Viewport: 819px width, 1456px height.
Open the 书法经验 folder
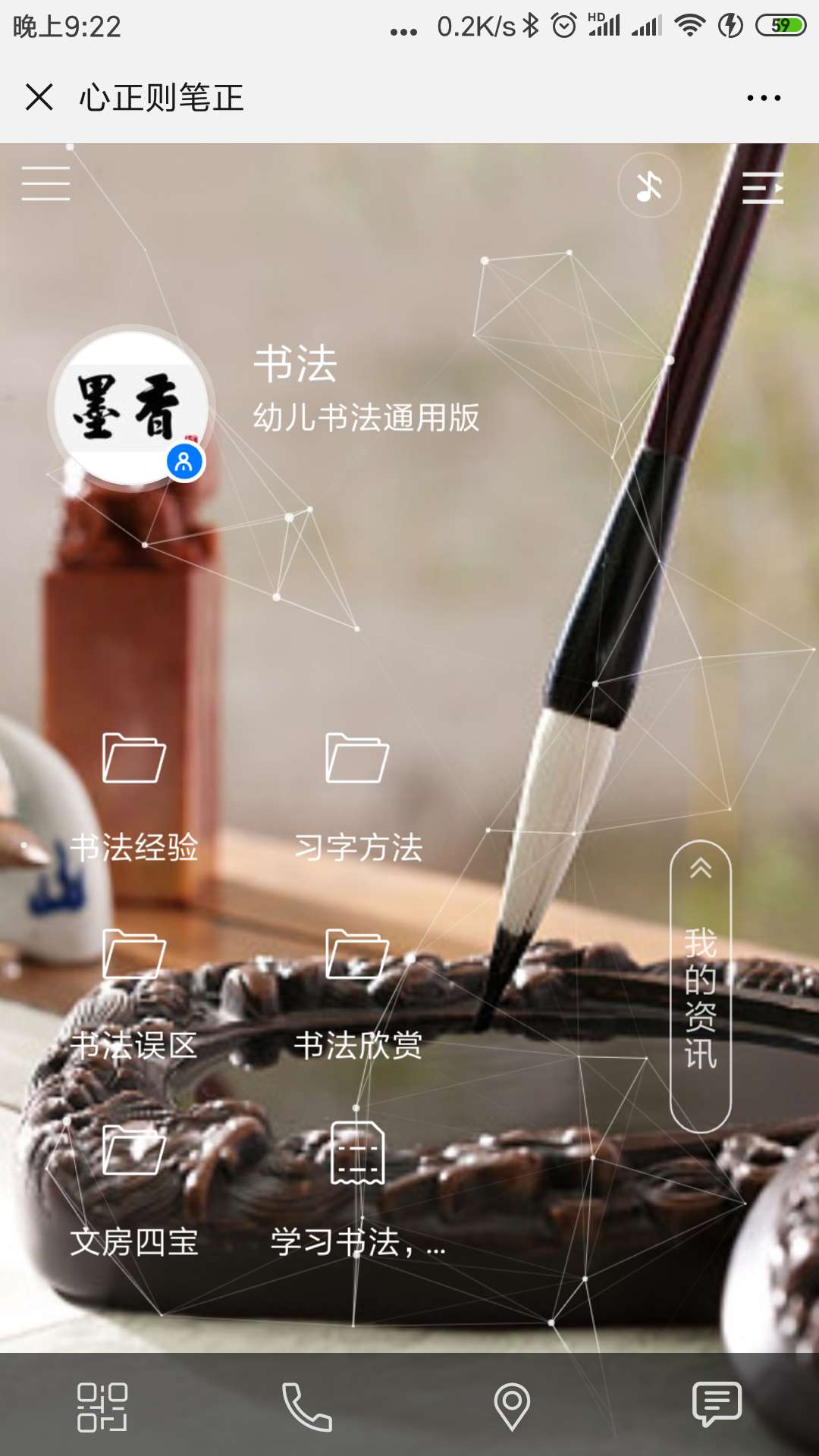pyautogui.click(x=133, y=796)
